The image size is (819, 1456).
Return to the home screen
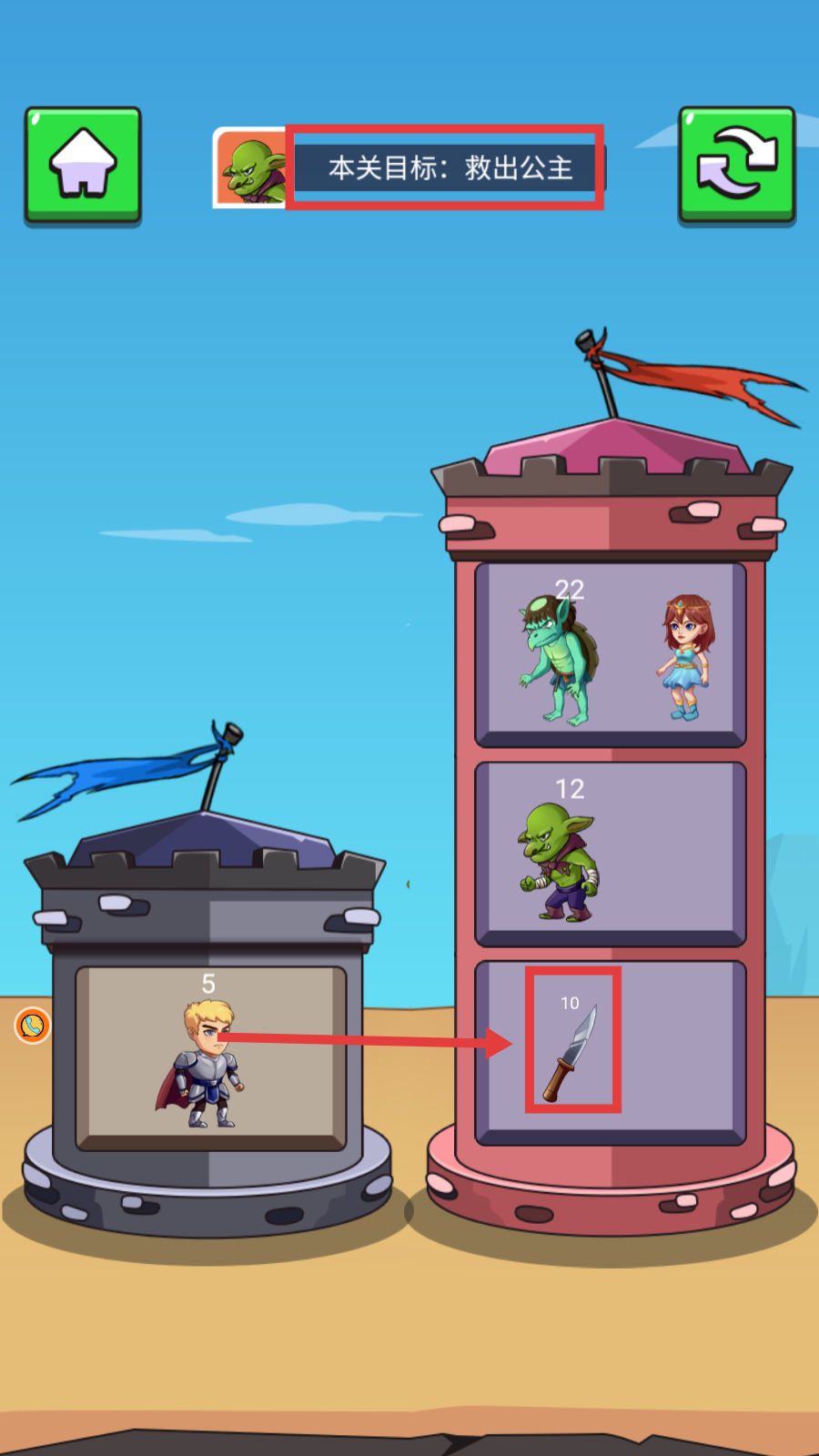83,165
